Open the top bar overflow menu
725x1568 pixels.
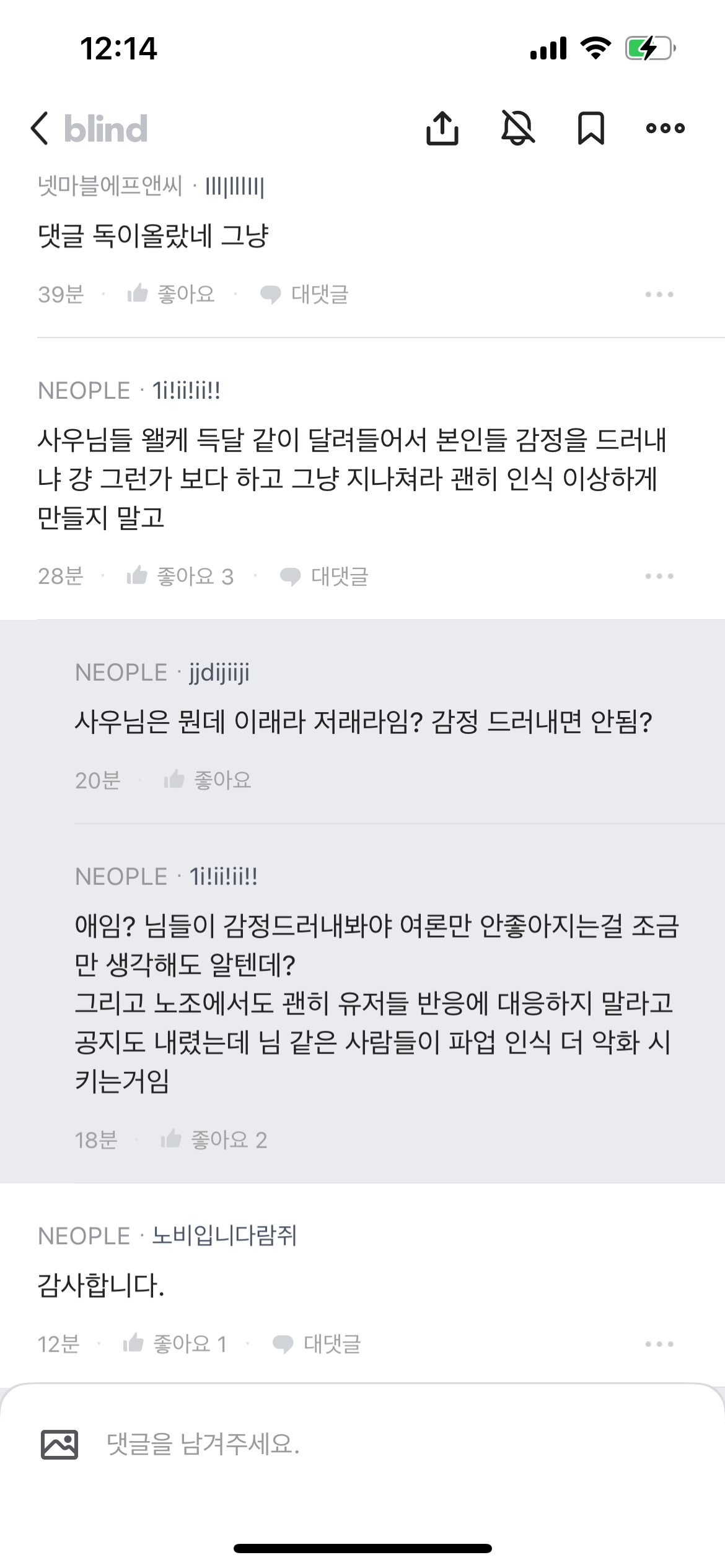[x=666, y=128]
